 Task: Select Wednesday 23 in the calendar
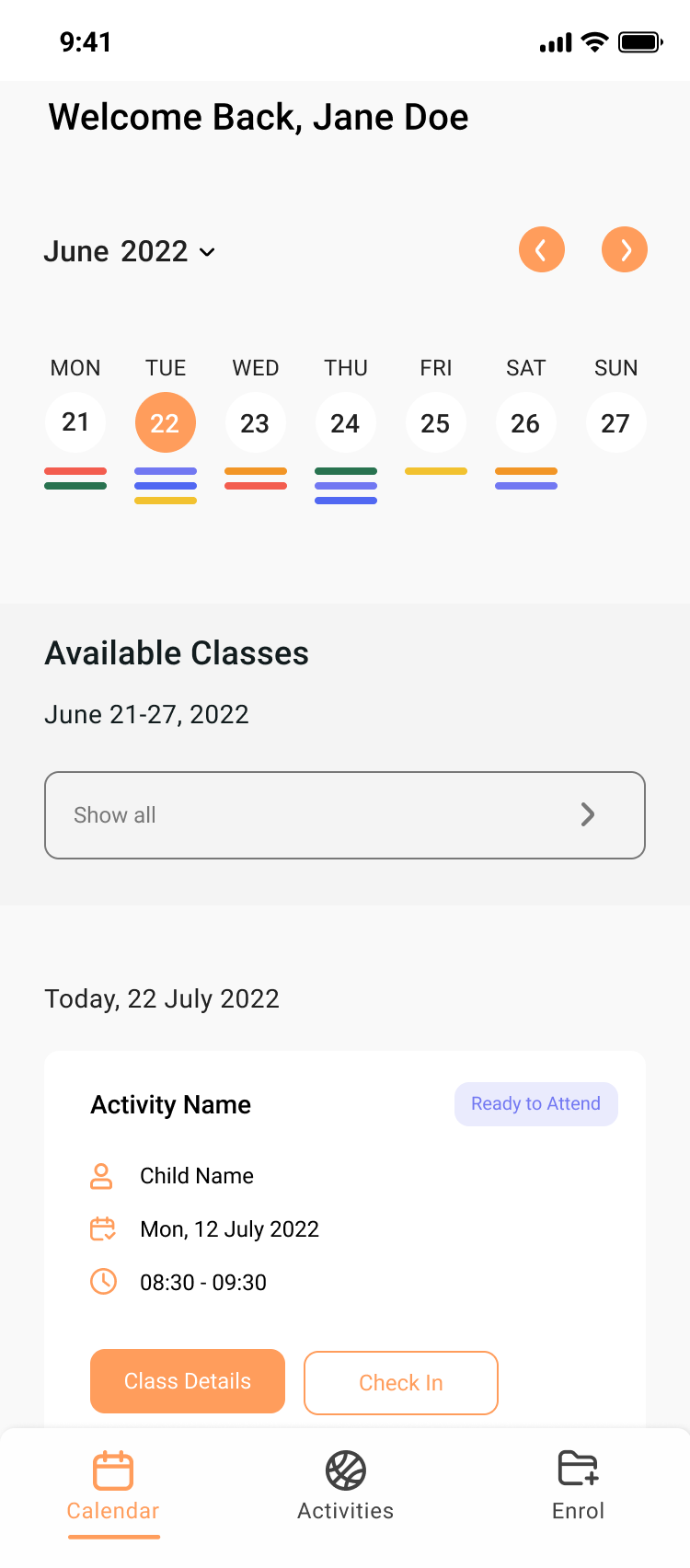[256, 422]
